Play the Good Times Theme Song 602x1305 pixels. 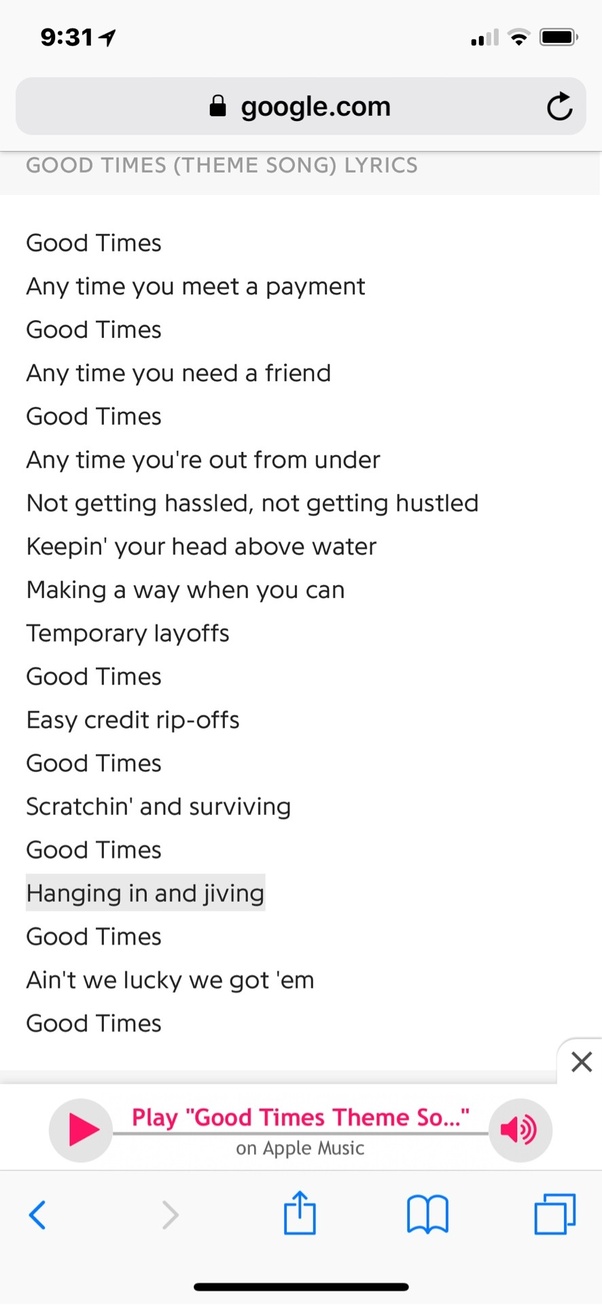coord(82,1130)
